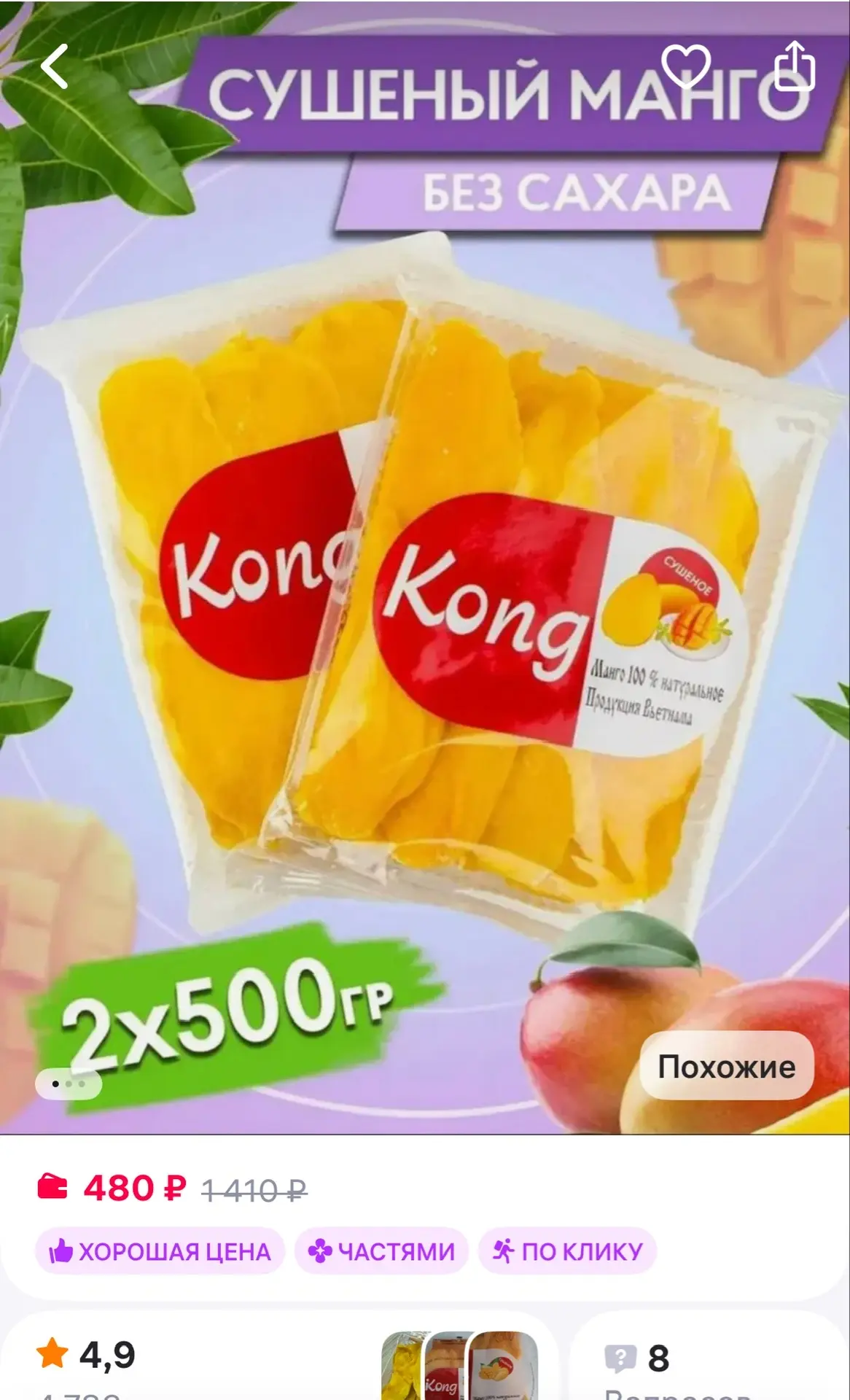Add product to favorites with heart
The height and width of the screenshot is (1400, 850).
pos(685,66)
